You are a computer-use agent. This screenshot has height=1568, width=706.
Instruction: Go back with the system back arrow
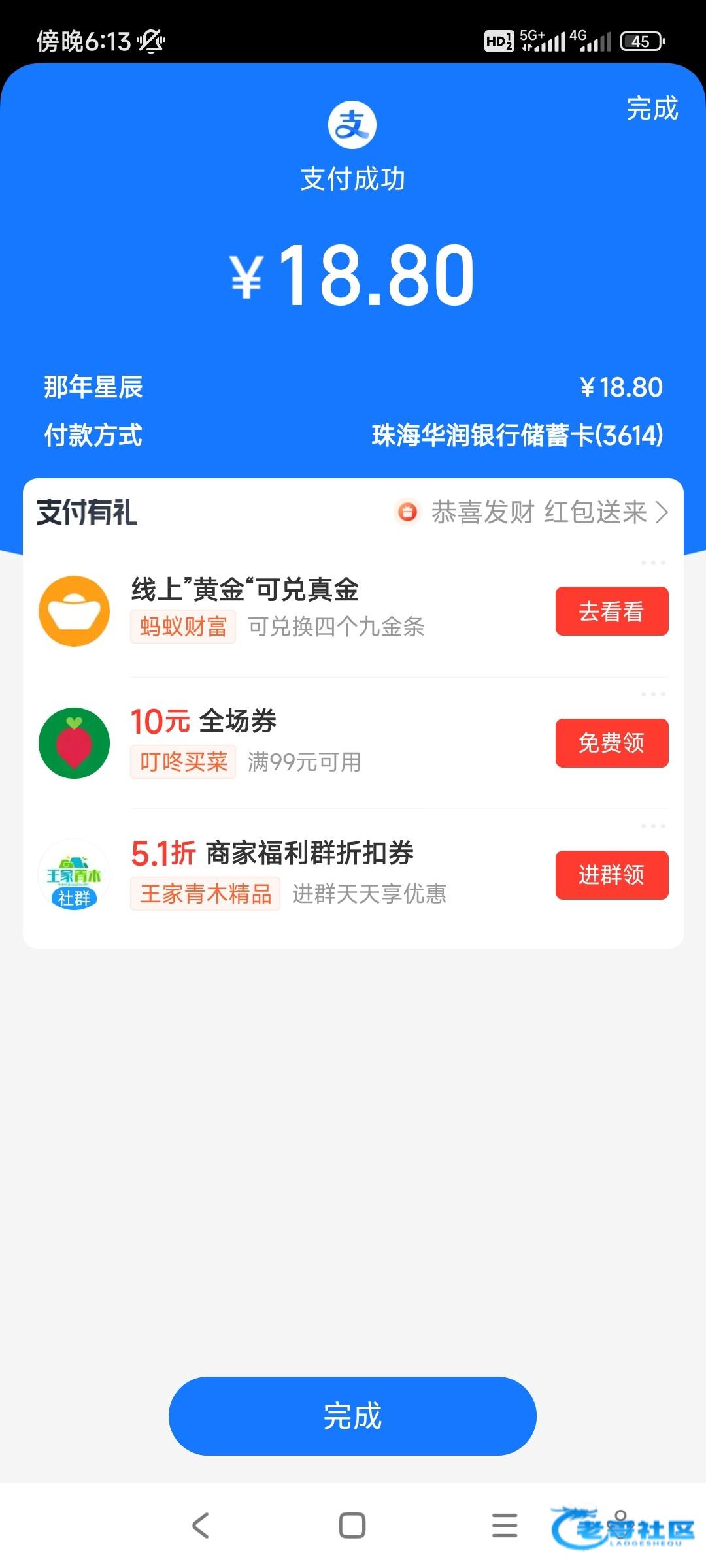point(201,1526)
